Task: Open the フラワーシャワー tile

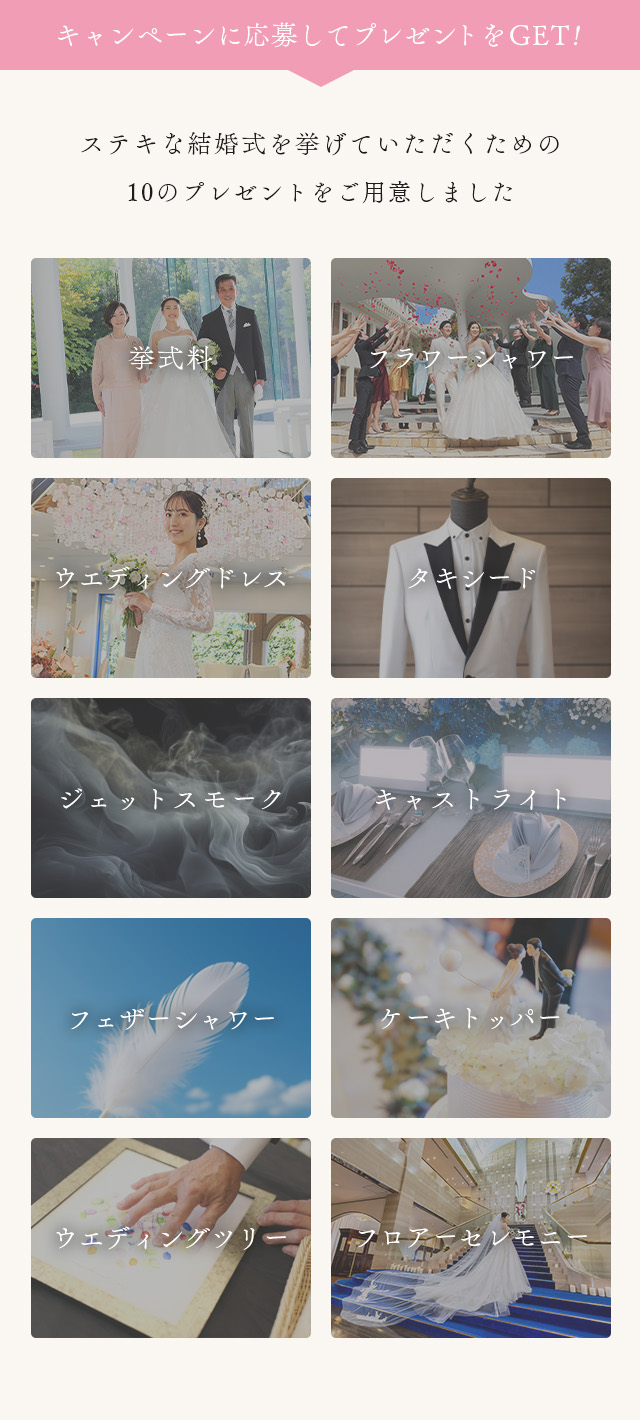Action: [471, 358]
